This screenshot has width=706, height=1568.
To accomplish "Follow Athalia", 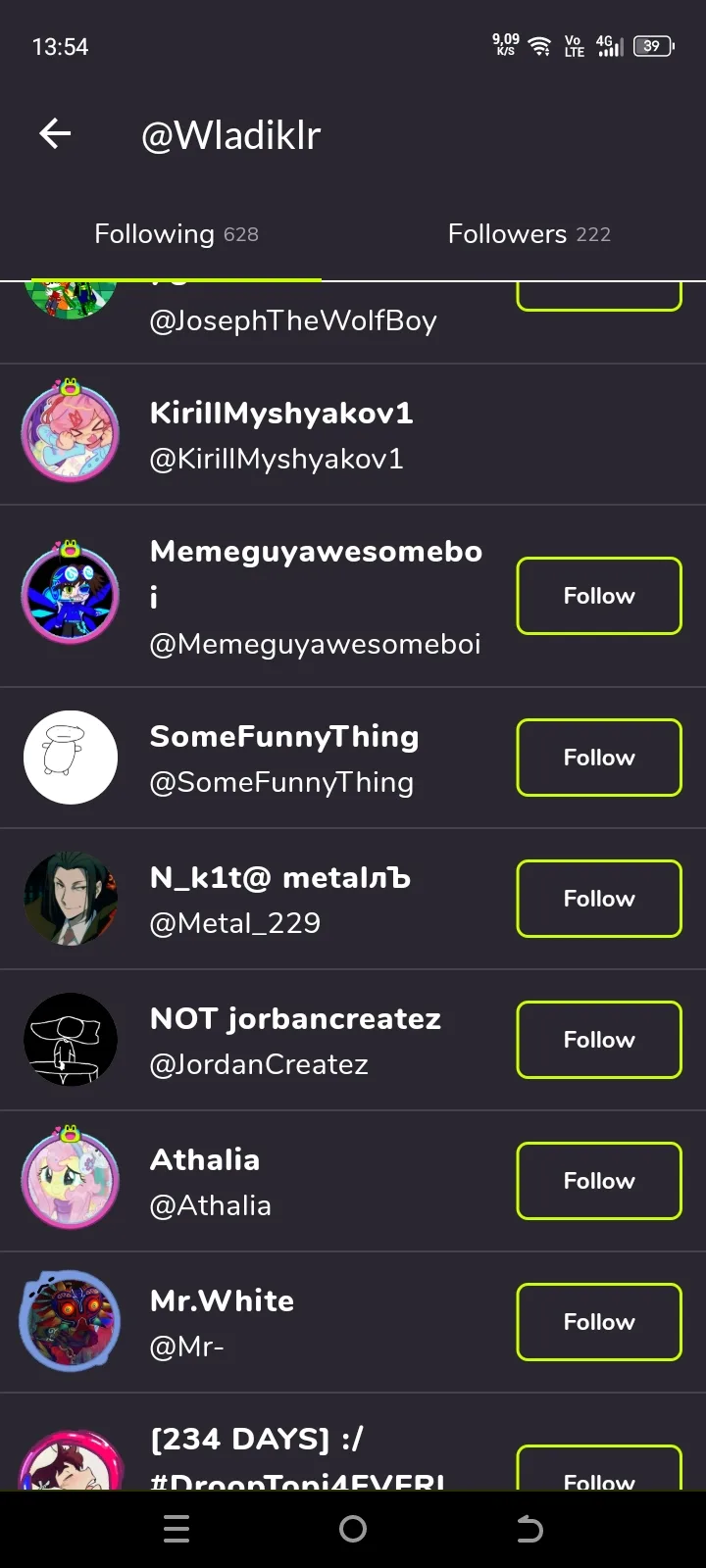I will pyautogui.click(x=598, y=1181).
